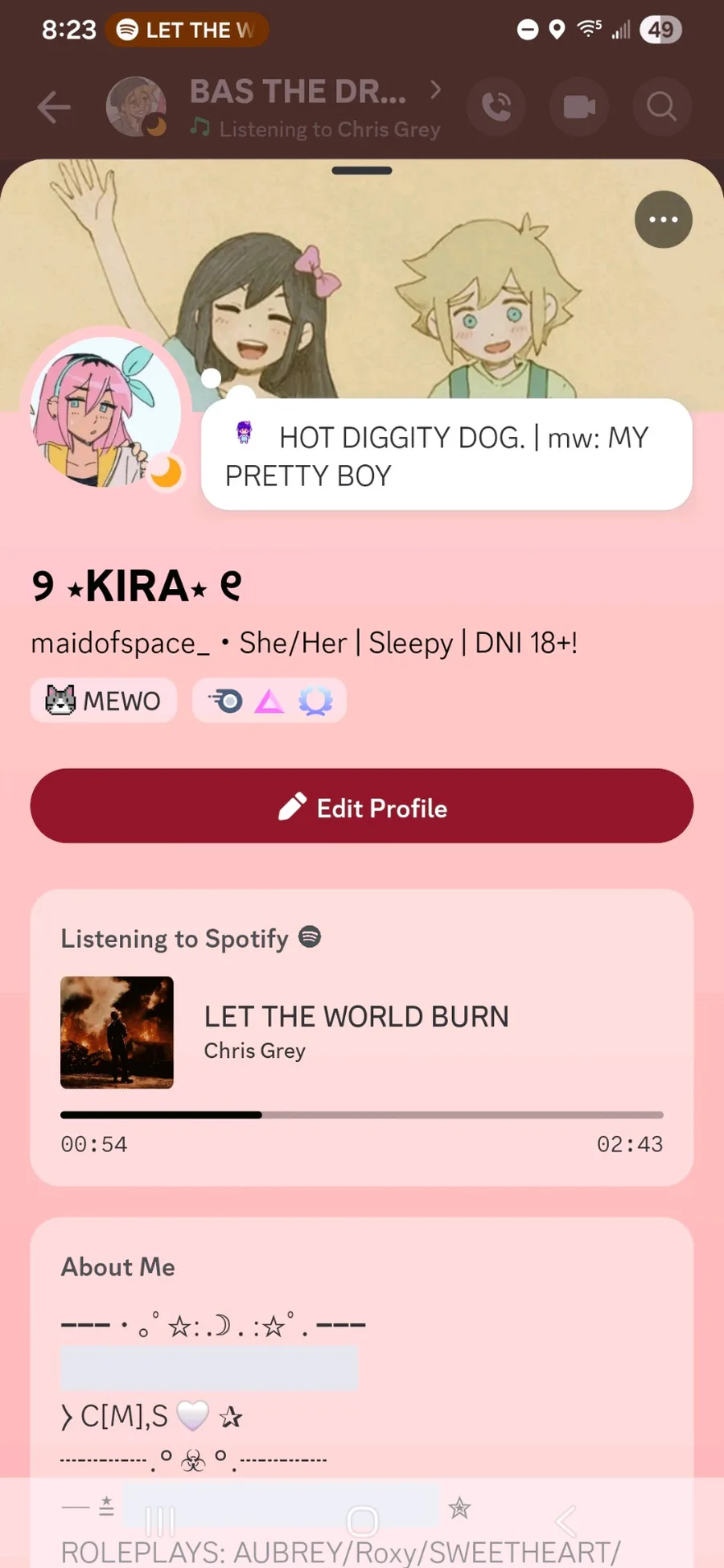This screenshot has width=724, height=1568.
Task: Tap the system home button
Action: [x=362, y=1521]
